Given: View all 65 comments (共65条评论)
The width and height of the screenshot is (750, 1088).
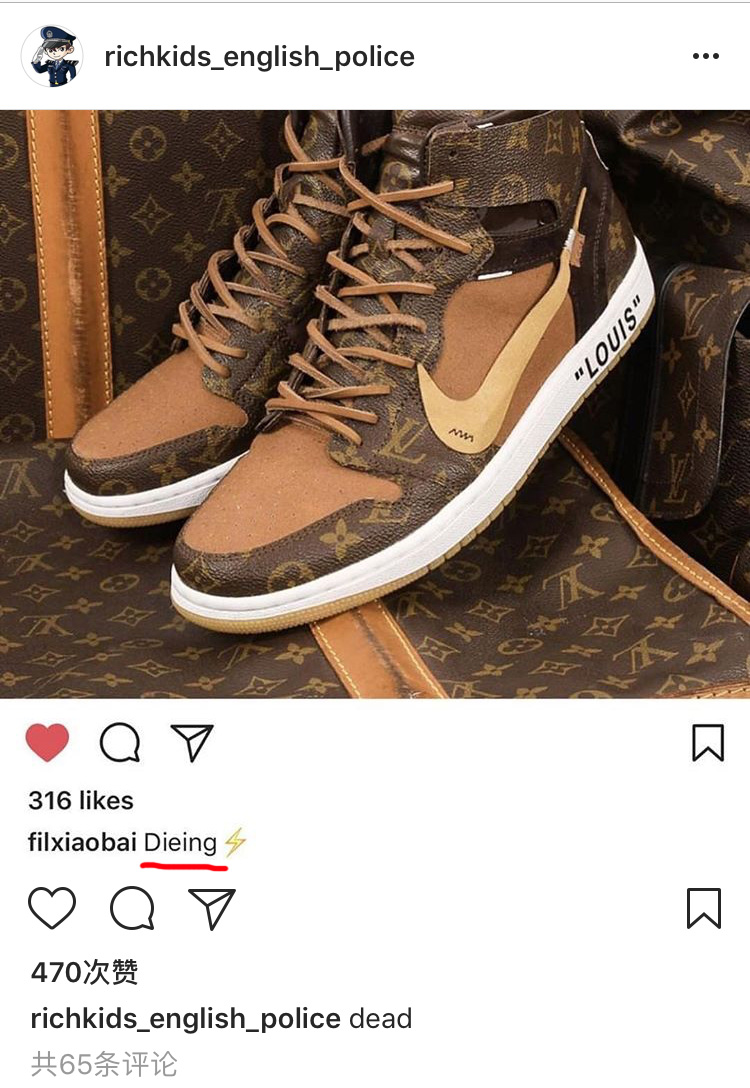Looking at the screenshot, I should coord(104,1064).
